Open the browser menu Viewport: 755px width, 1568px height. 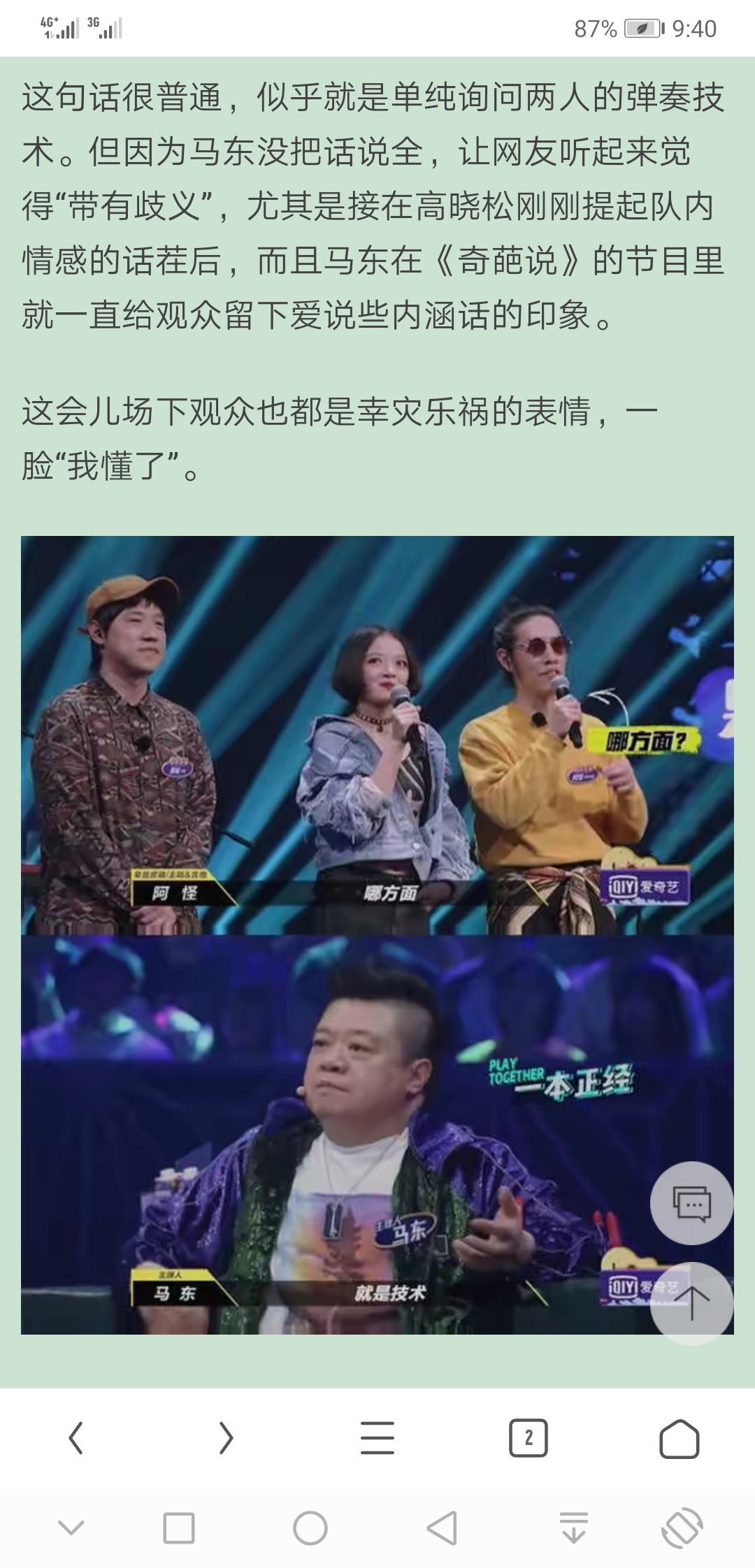coord(377,1439)
